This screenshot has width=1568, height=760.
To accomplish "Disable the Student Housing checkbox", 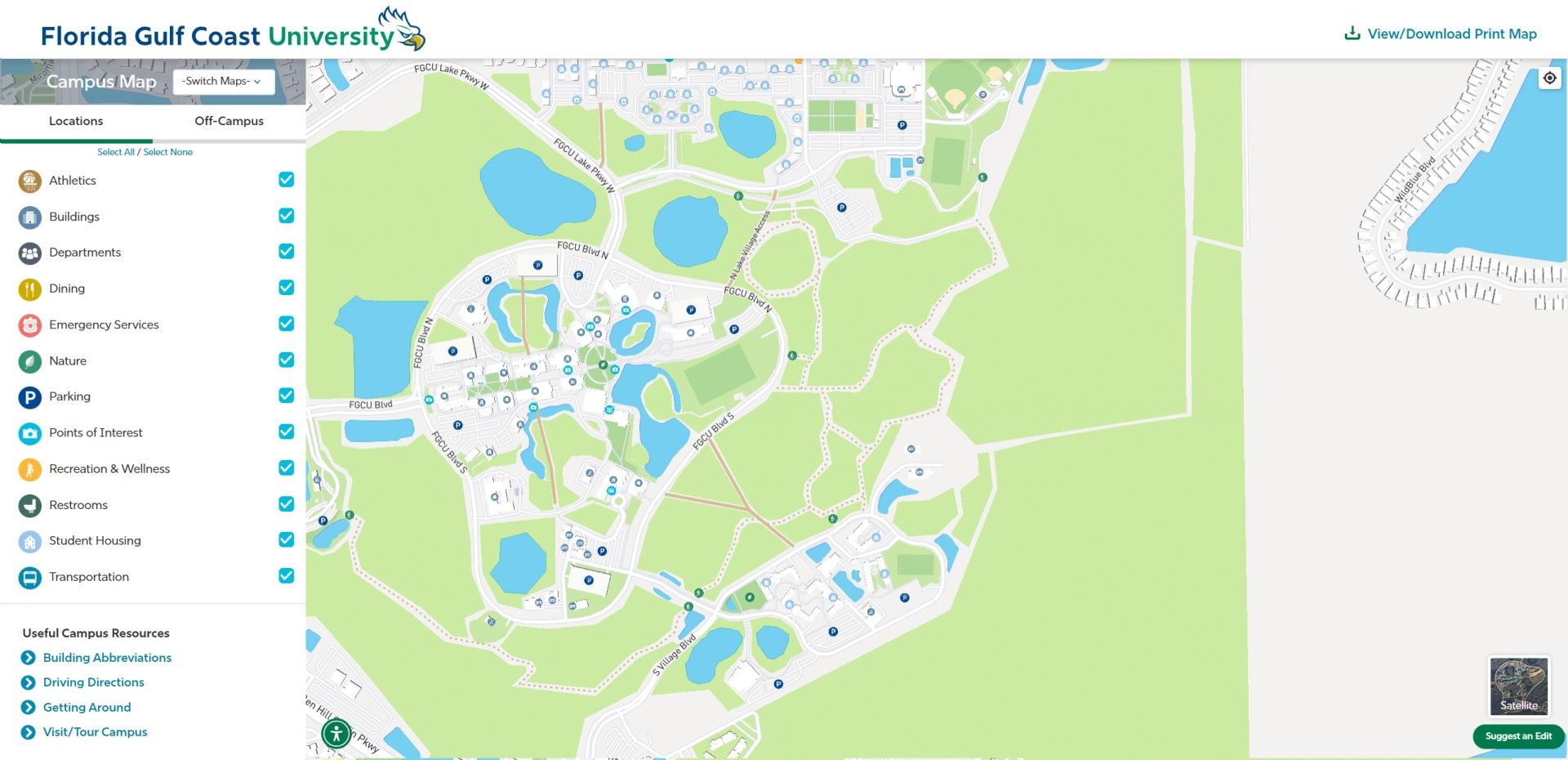I will [286, 539].
